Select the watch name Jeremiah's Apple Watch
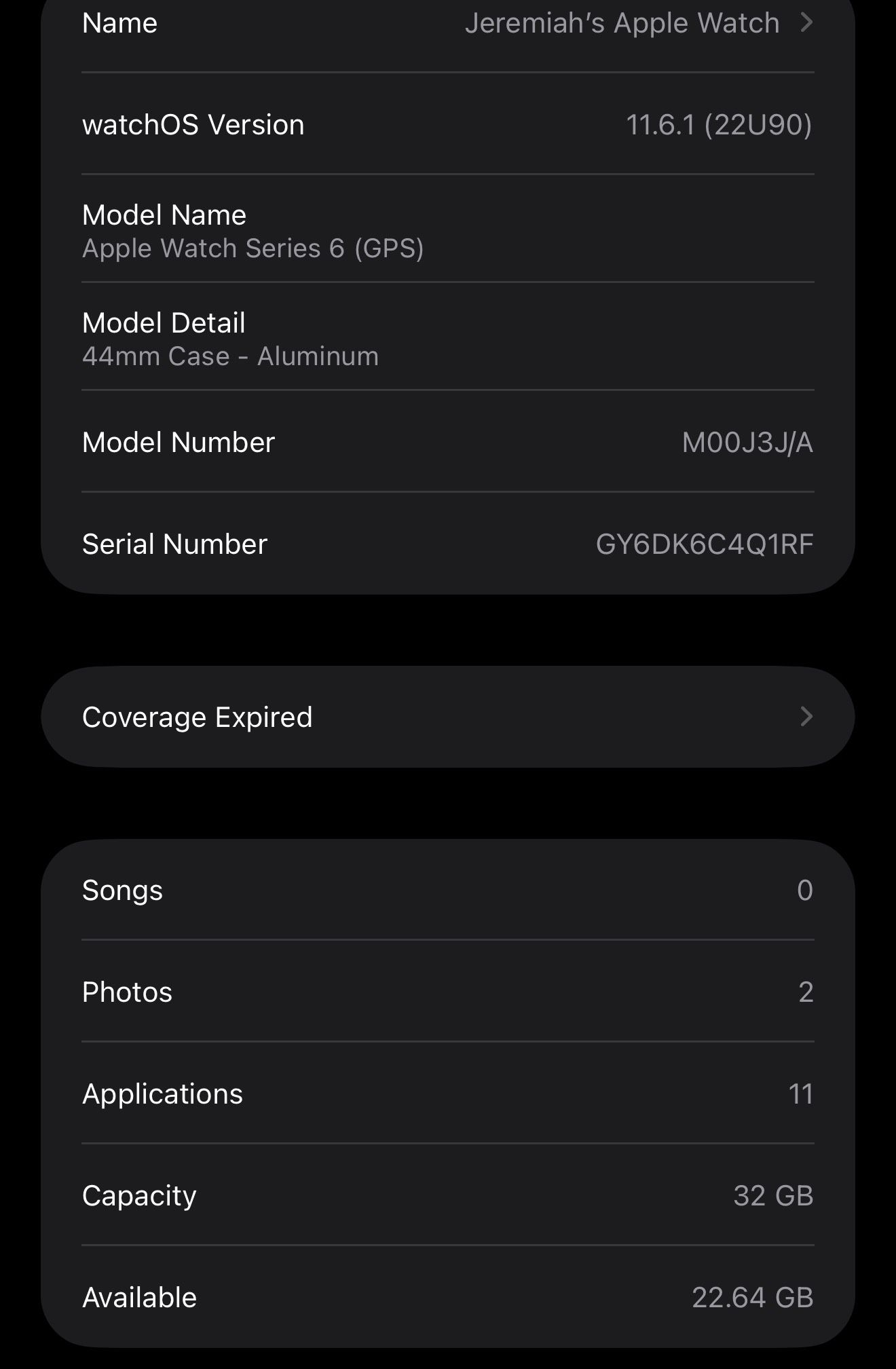896x1369 pixels. coord(622,22)
